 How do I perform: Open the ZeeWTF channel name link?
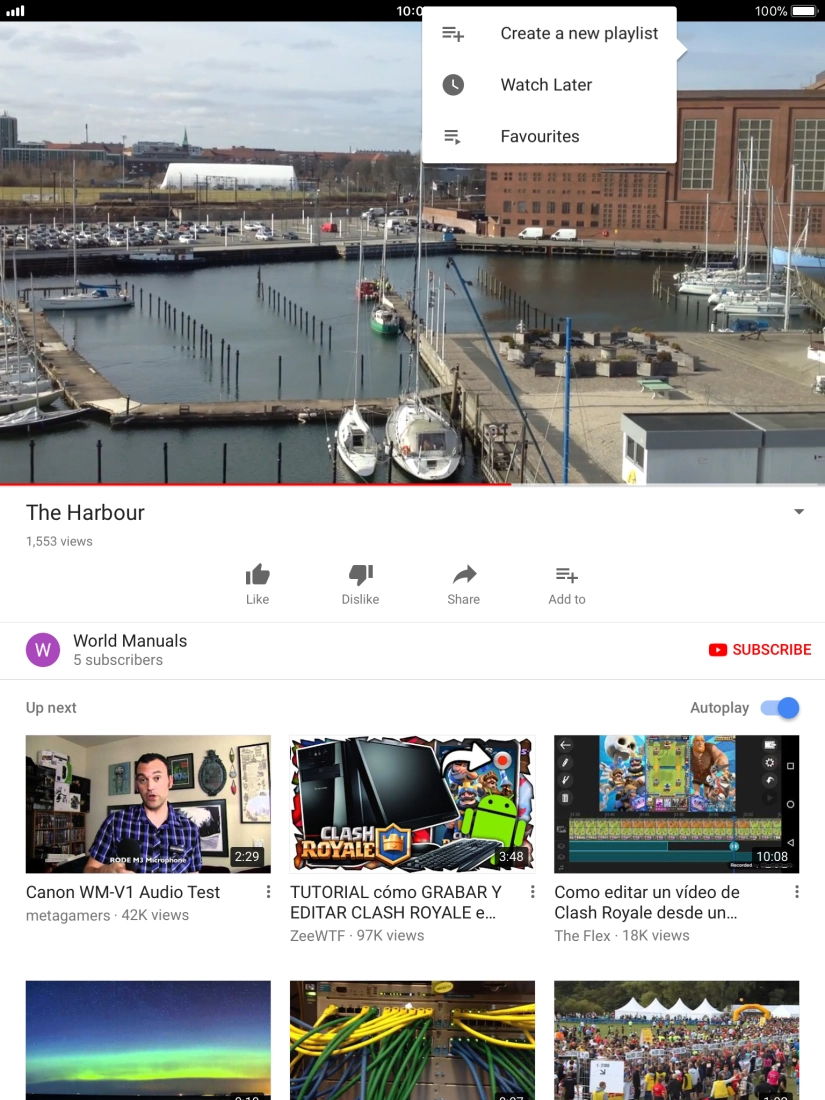[317, 935]
